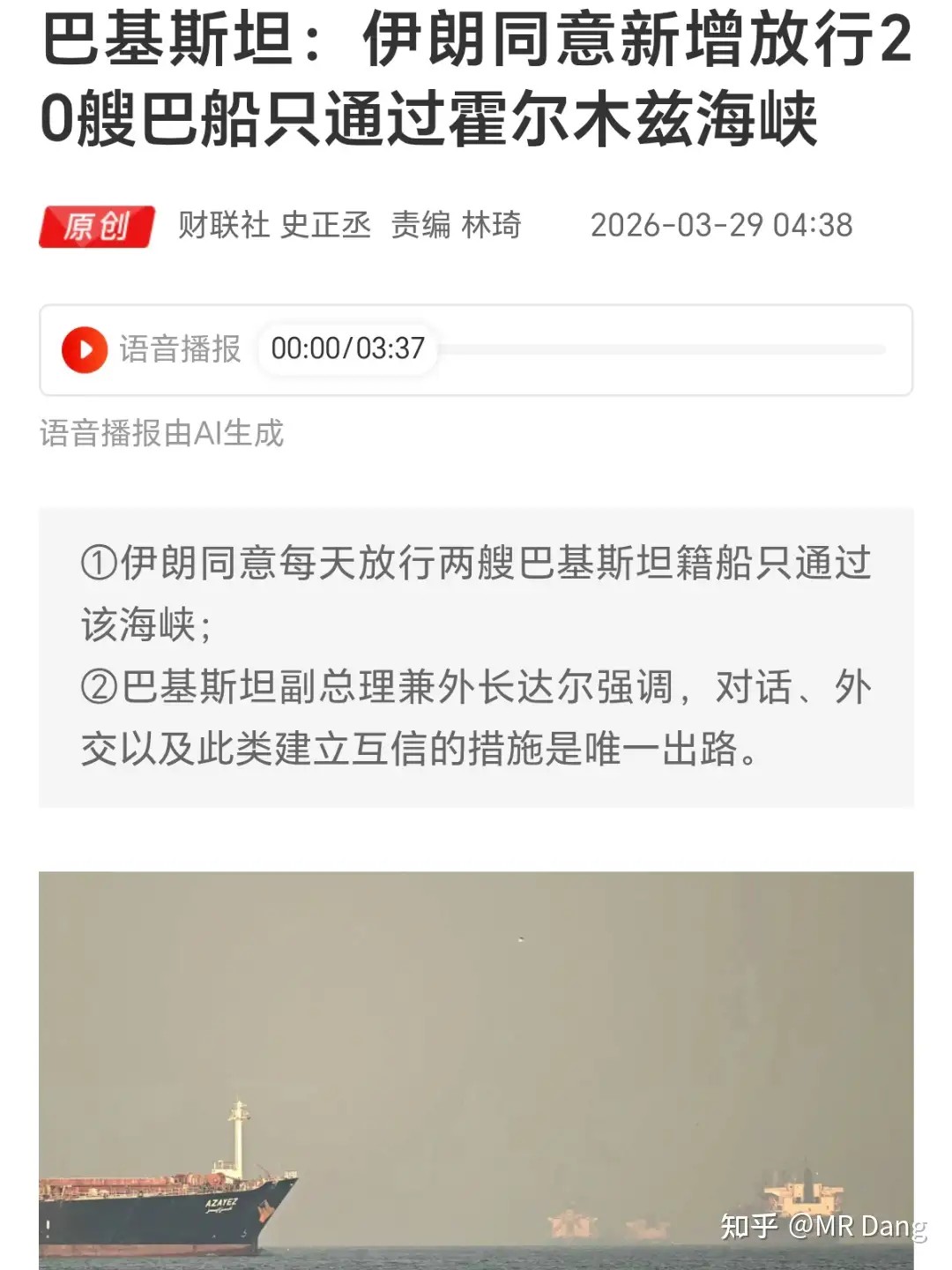
Task: Click the tanker AZAYEZ photo
Action: click(x=476, y=1067)
